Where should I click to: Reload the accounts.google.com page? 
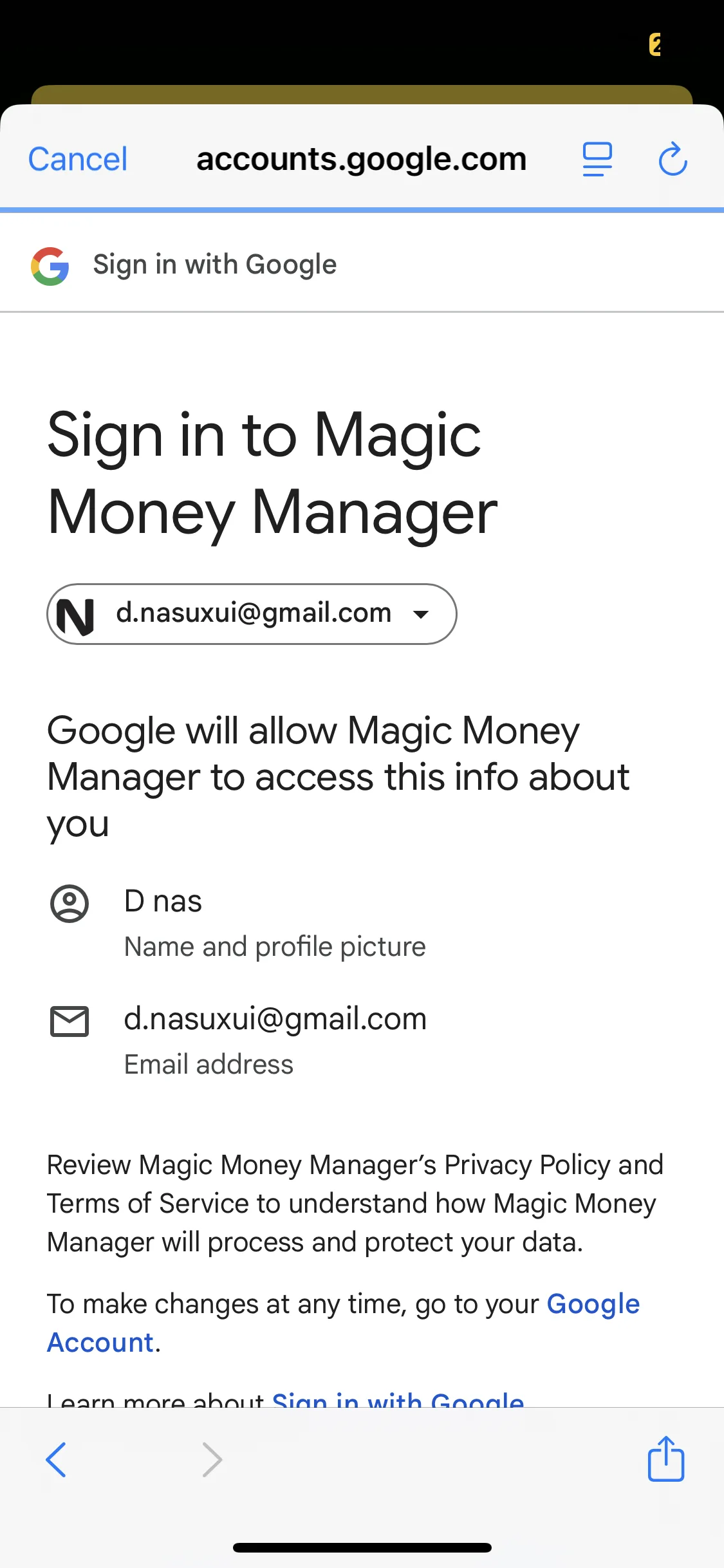coord(673,159)
